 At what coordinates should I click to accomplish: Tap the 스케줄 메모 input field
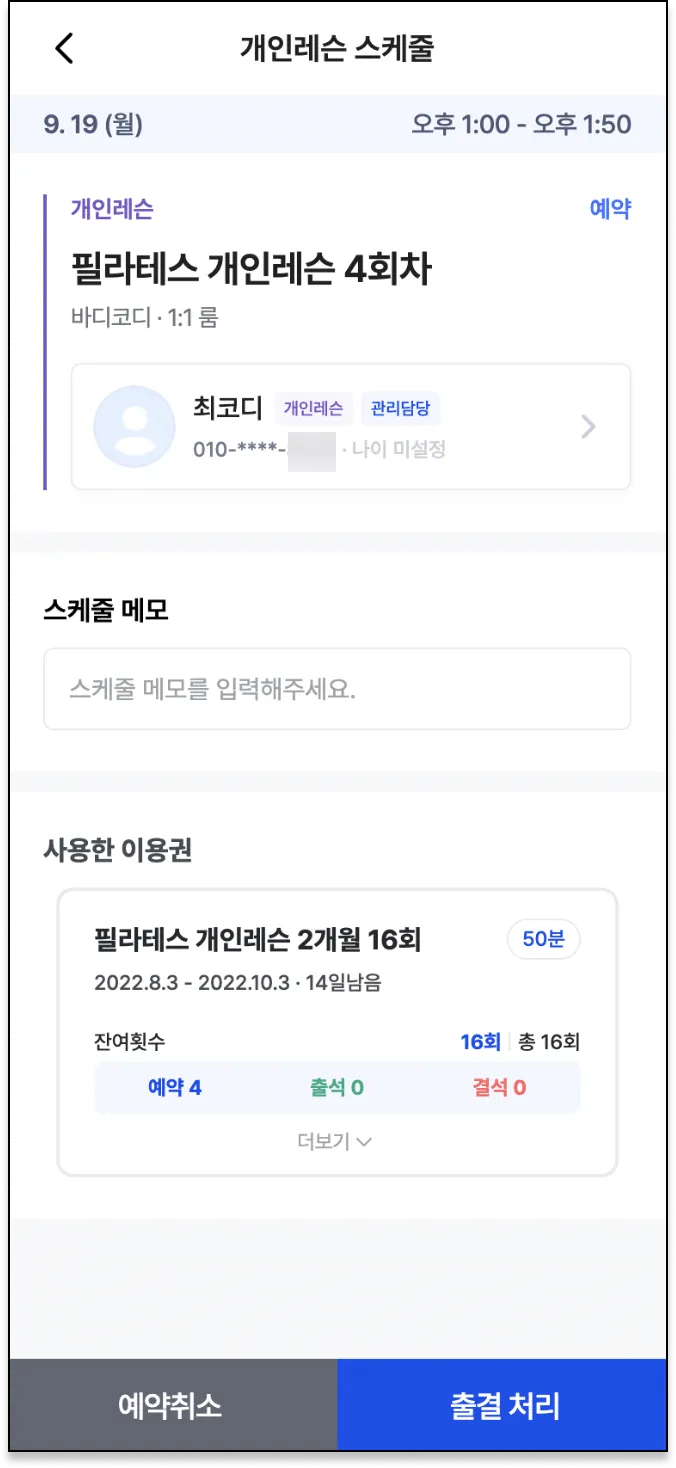click(337, 689)
